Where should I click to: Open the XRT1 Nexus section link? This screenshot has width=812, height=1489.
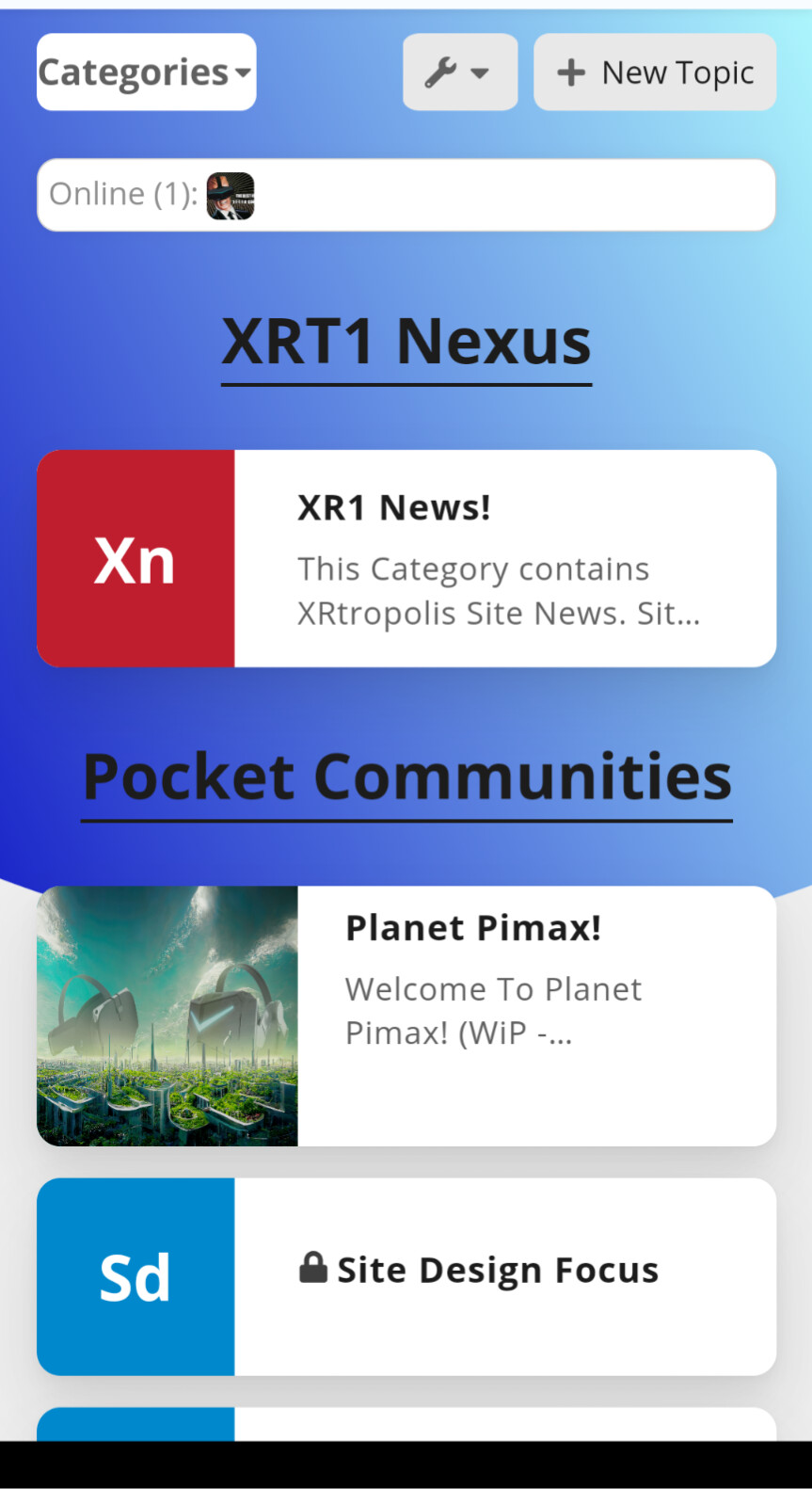[406, 342]
